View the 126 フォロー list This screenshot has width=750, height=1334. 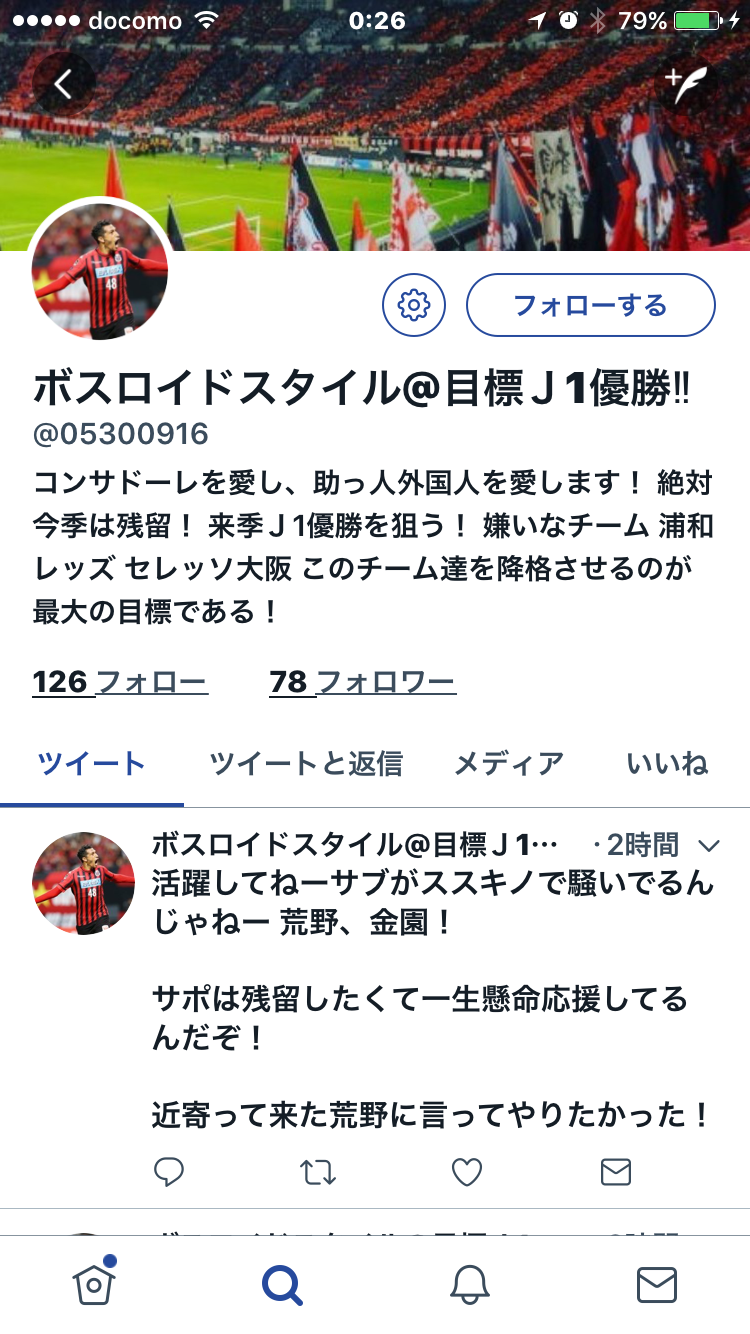pyautogui.click(x=120, y=682)
